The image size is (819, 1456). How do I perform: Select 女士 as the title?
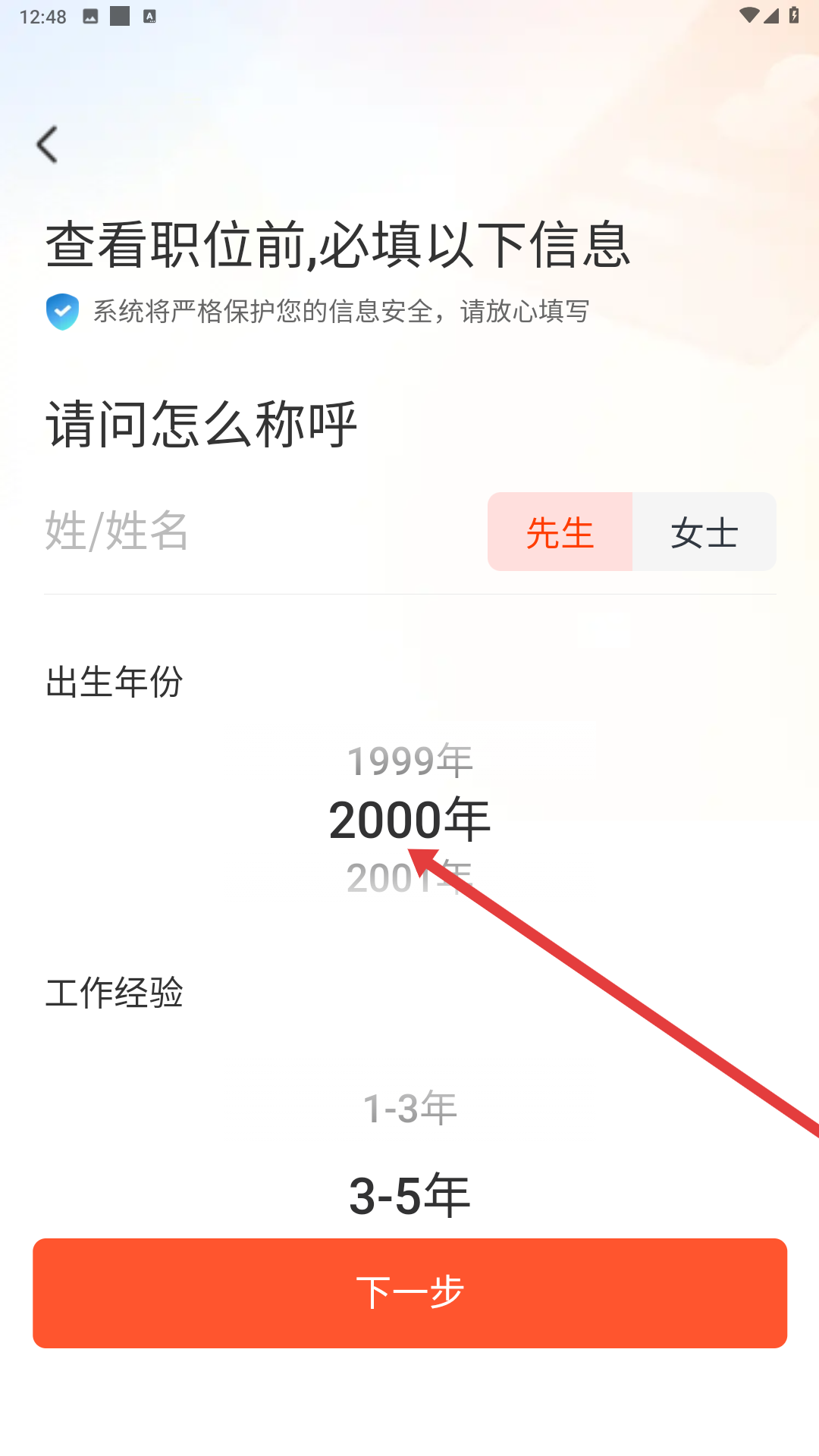coord(704,532)
